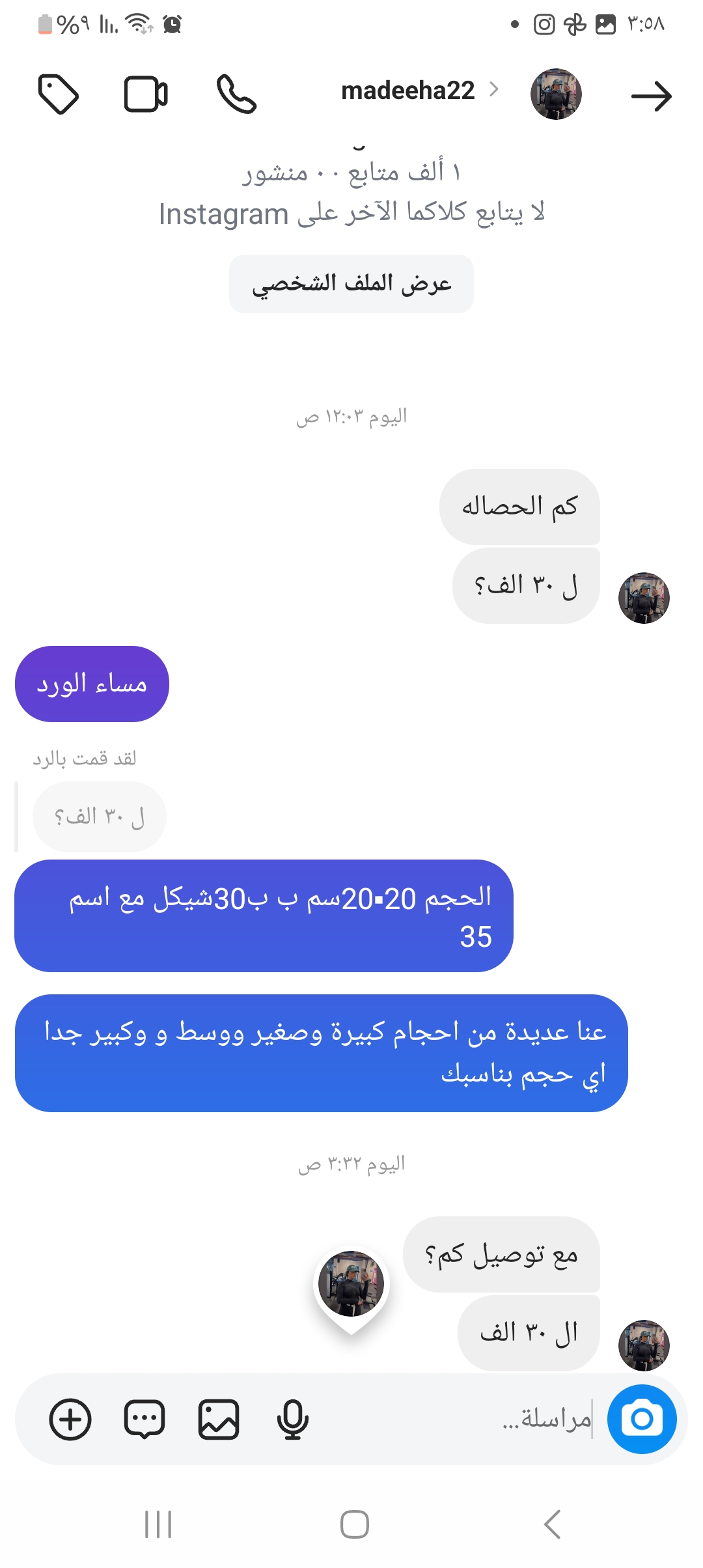The image size is (703, 1568).
Task: Open the gallery photo picker
Action: [218, 1419]
